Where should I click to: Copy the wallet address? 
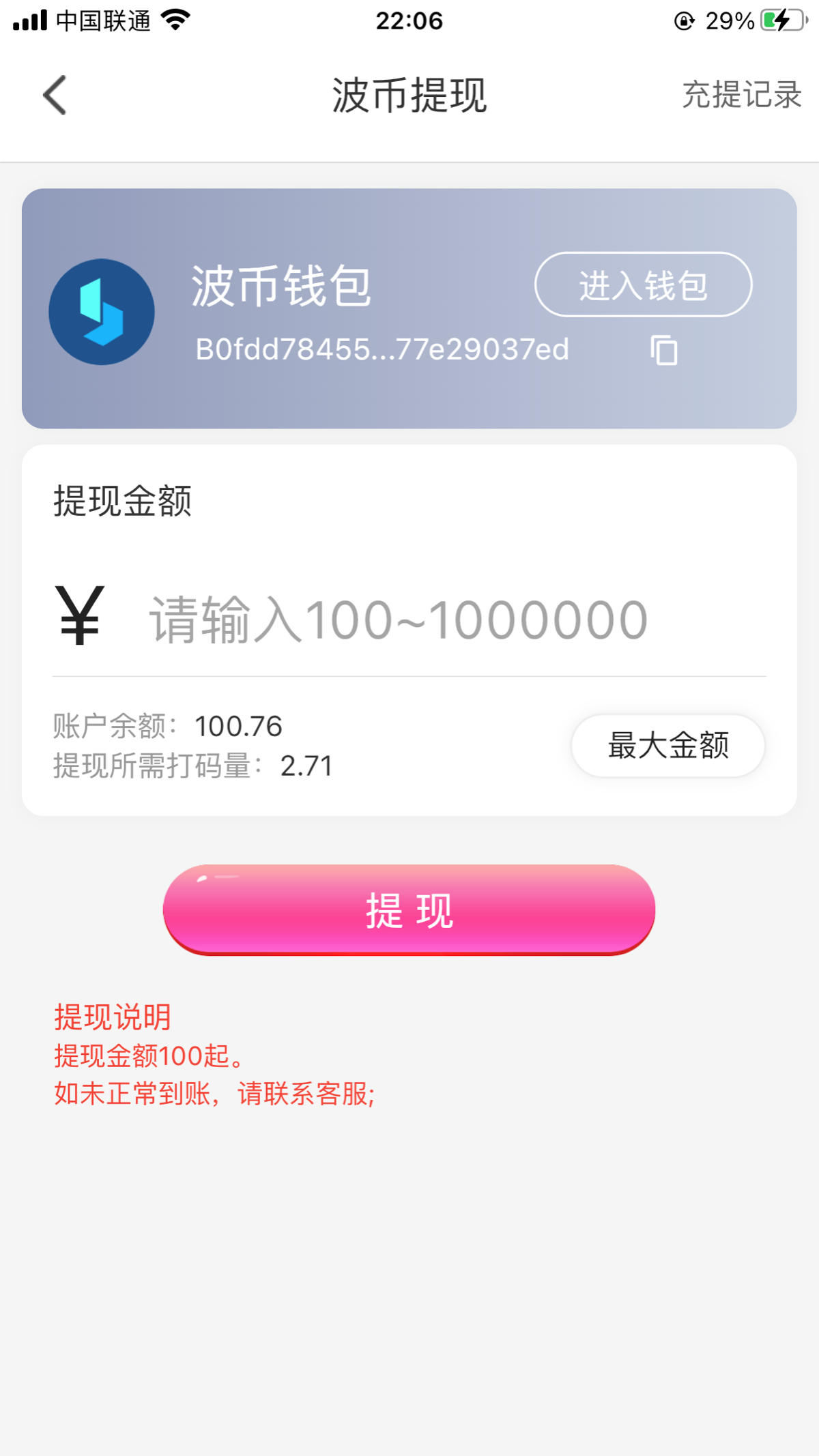(663, 350)
